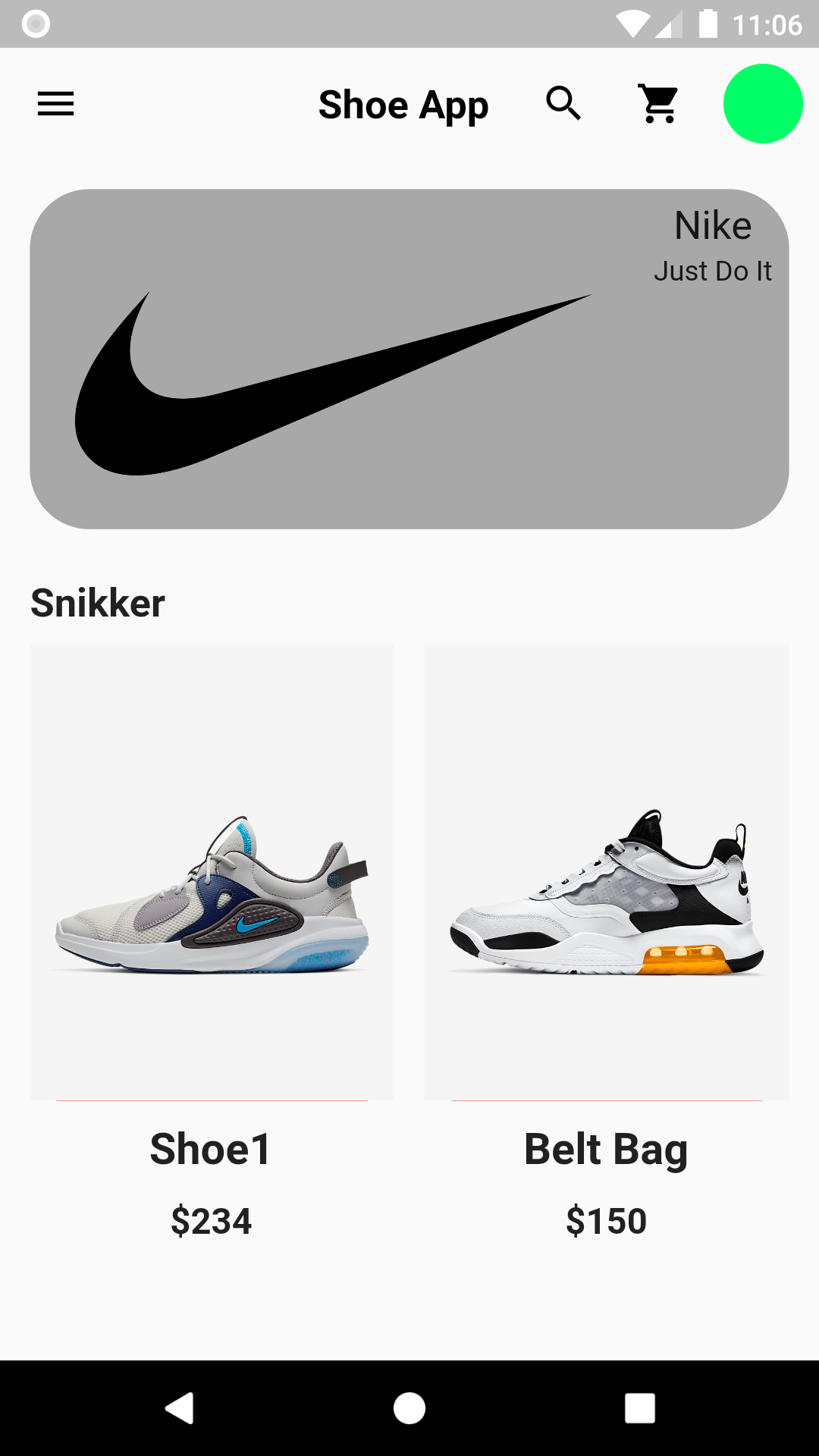Viewport: 819px width, 1456px height.
Task: Open the shopping cart icon
Action: (657, 104)
